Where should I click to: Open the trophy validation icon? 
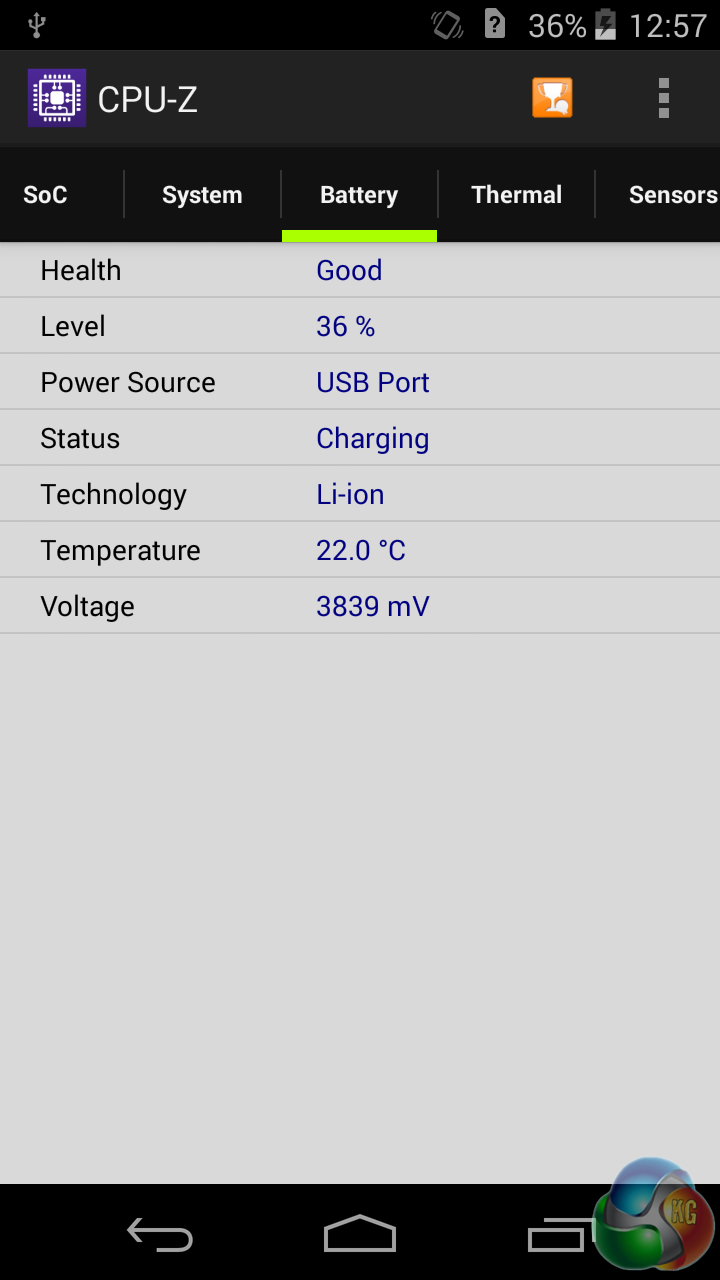(552, 98)
